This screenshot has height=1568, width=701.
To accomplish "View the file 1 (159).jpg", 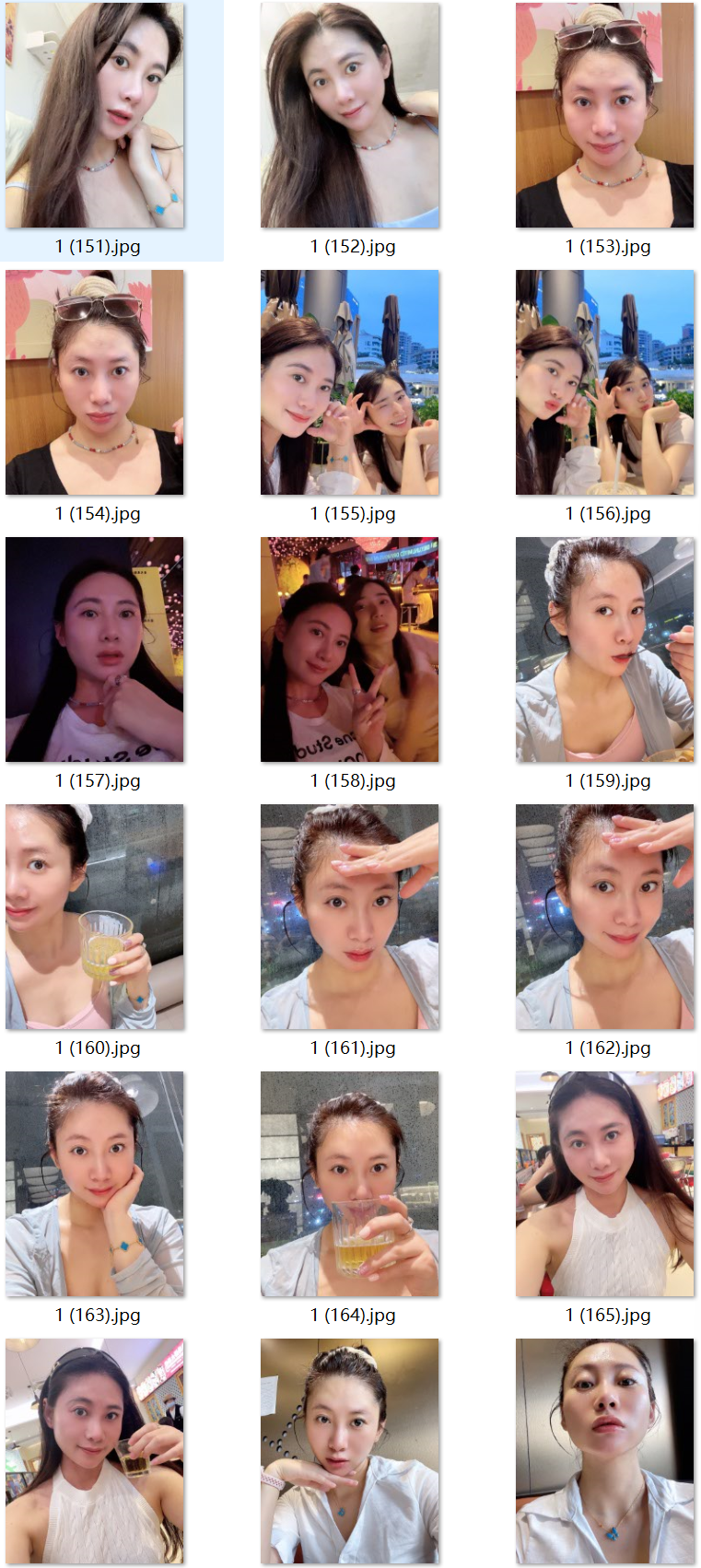I will 605,649.
